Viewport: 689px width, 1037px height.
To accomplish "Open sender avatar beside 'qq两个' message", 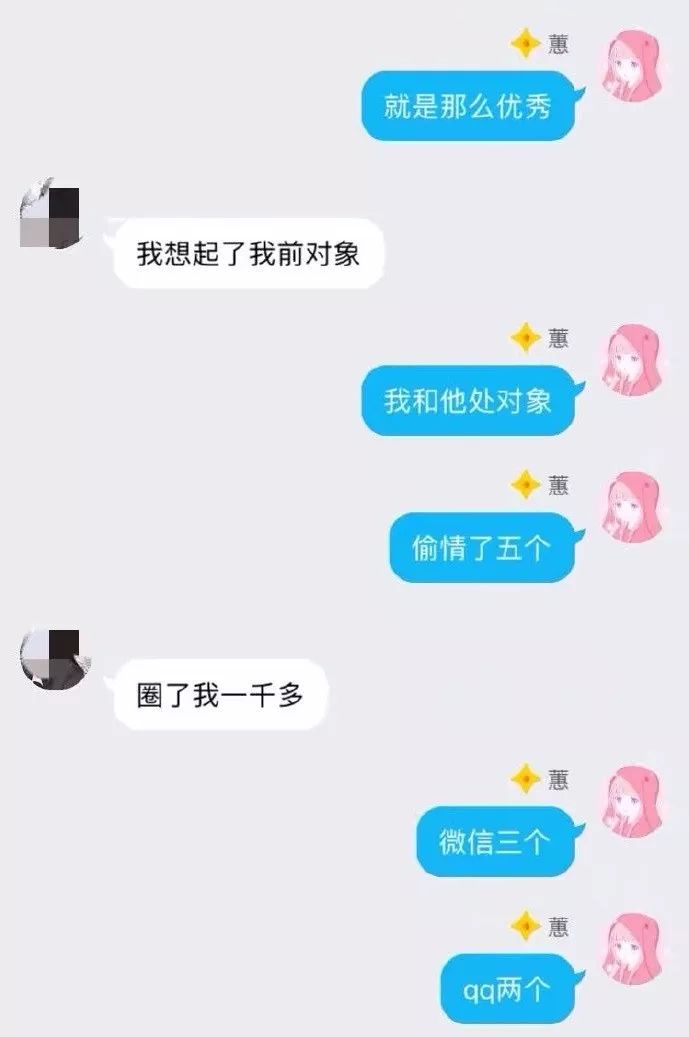I will pyautogui.click(x=631, y=947).
